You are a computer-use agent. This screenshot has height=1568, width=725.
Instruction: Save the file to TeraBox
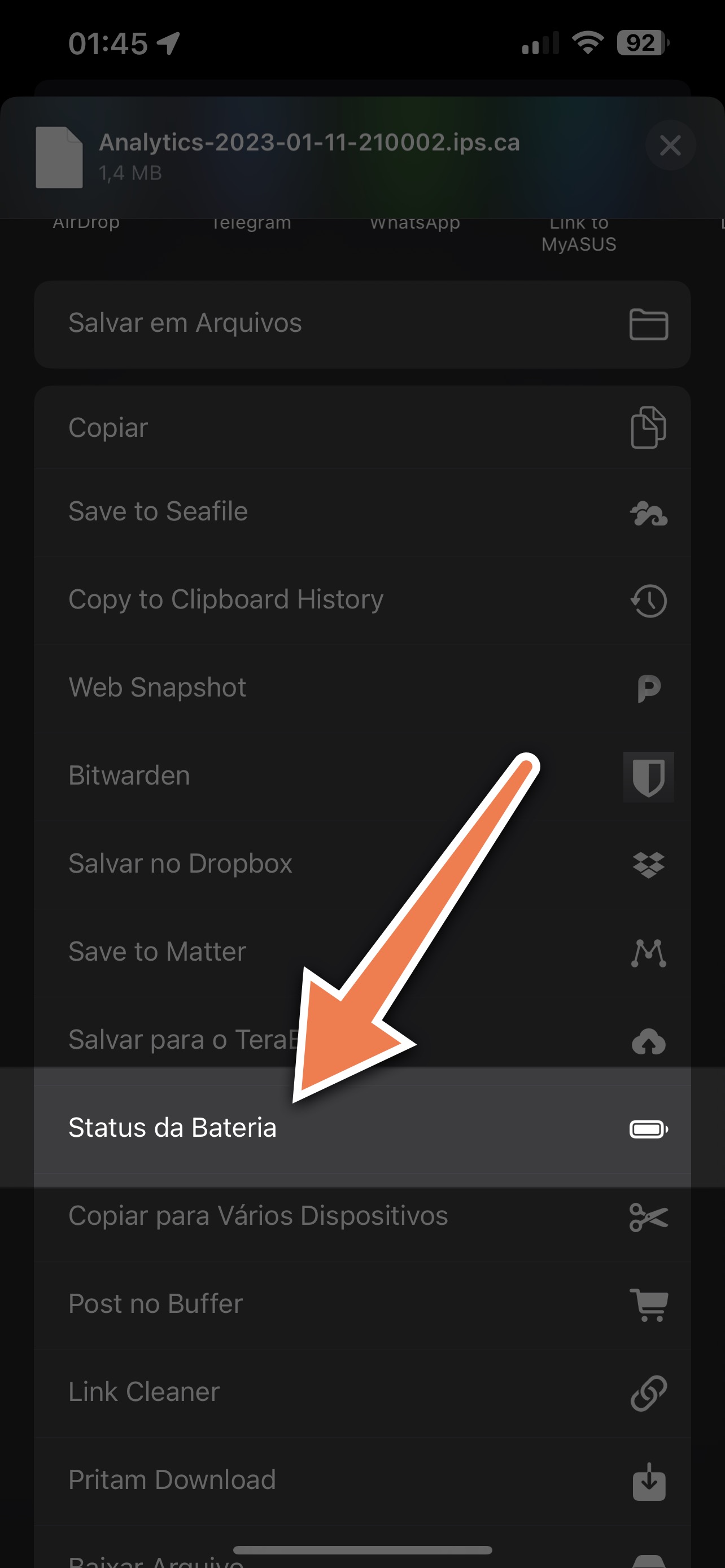pos(182,1040)
